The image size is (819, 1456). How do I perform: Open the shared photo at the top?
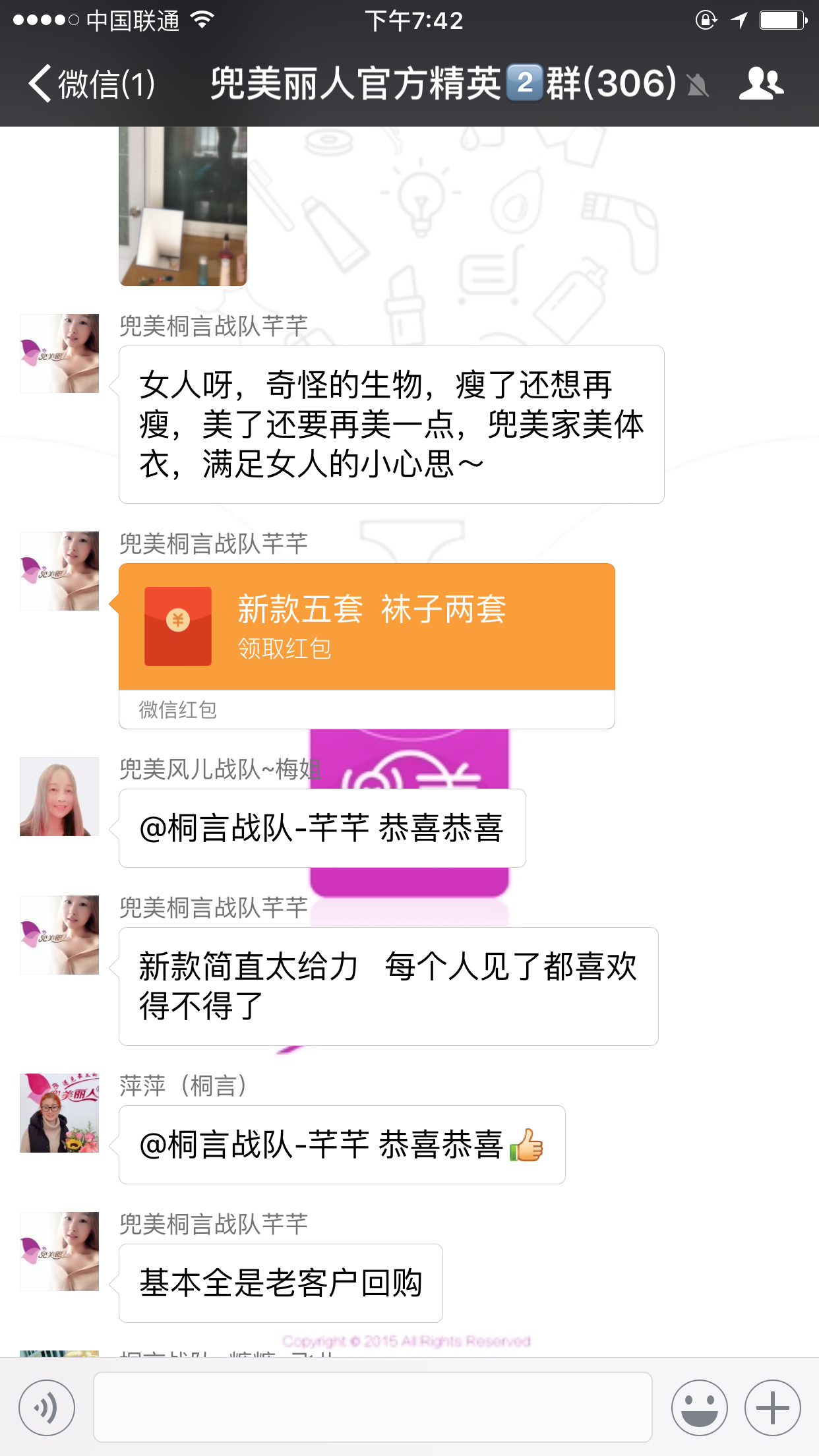click(x=183, y=206)
